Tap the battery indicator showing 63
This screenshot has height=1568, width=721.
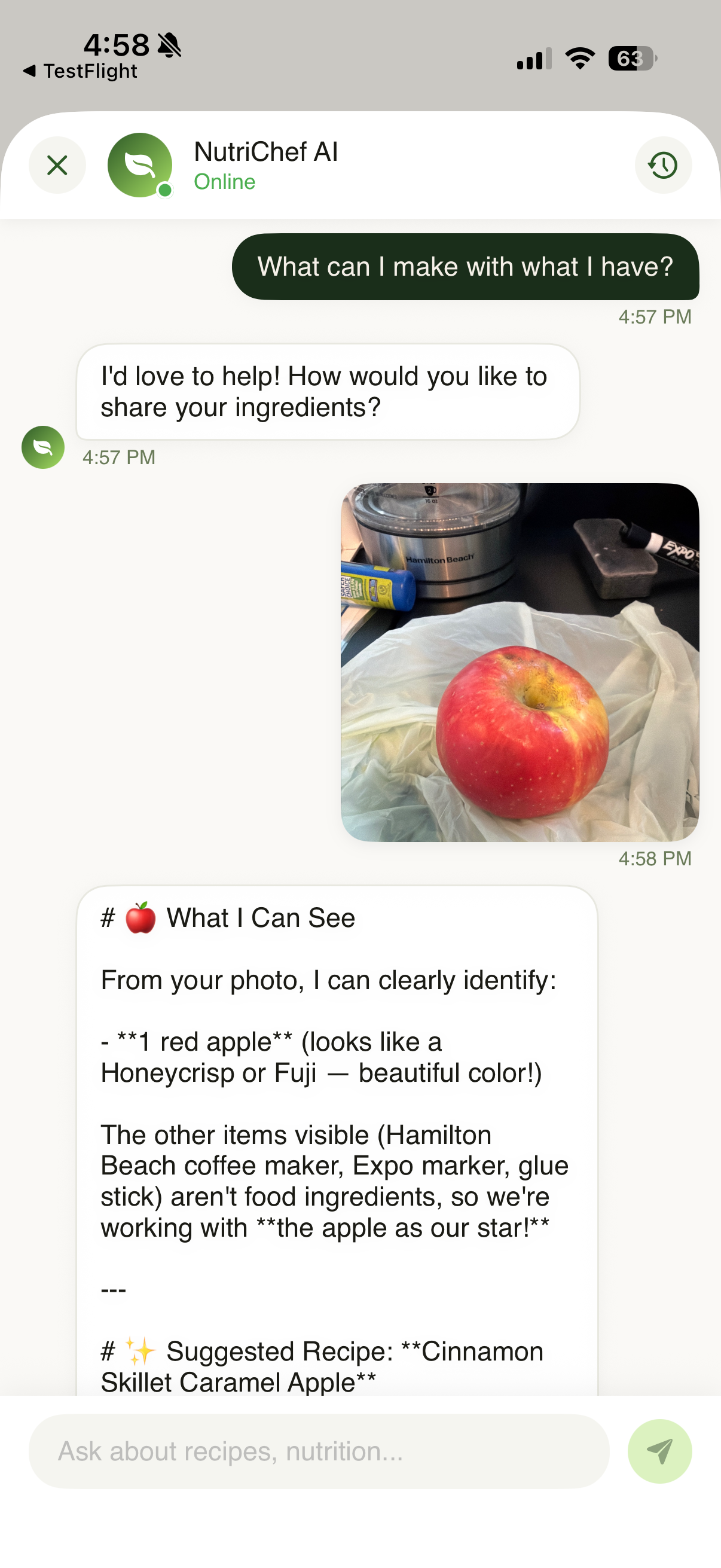pyautogui.click(x=630, y=57)
